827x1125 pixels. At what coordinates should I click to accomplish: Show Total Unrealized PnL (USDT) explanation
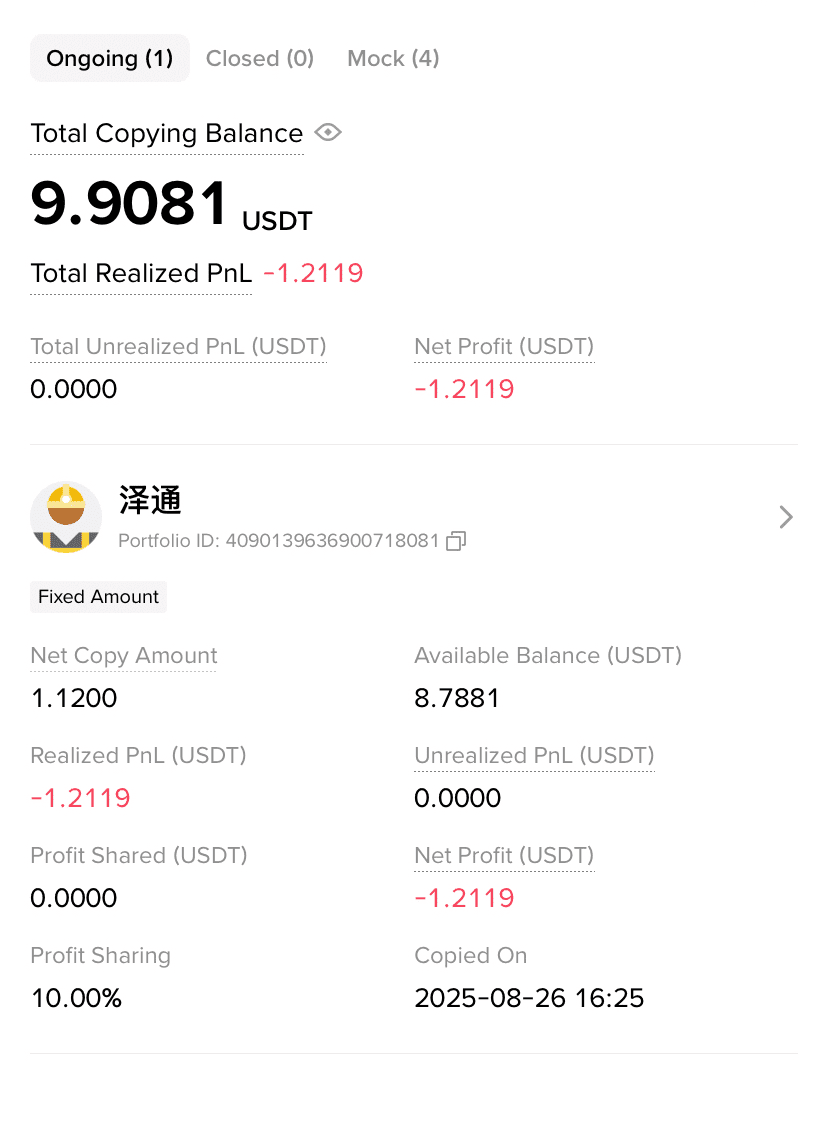click(x=178, y=347)
